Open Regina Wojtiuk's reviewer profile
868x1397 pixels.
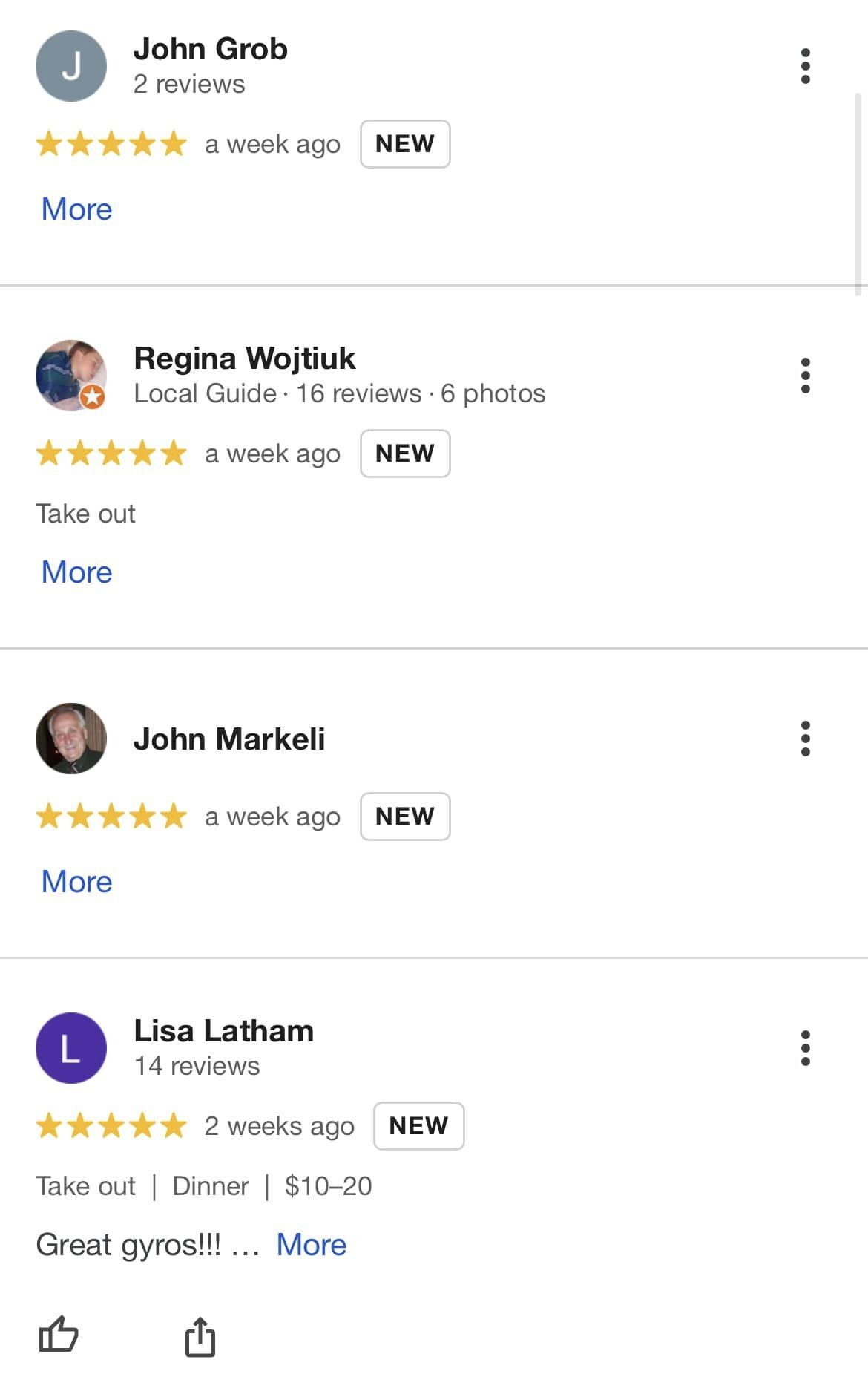pyautogui.click(x=244, y=359)
